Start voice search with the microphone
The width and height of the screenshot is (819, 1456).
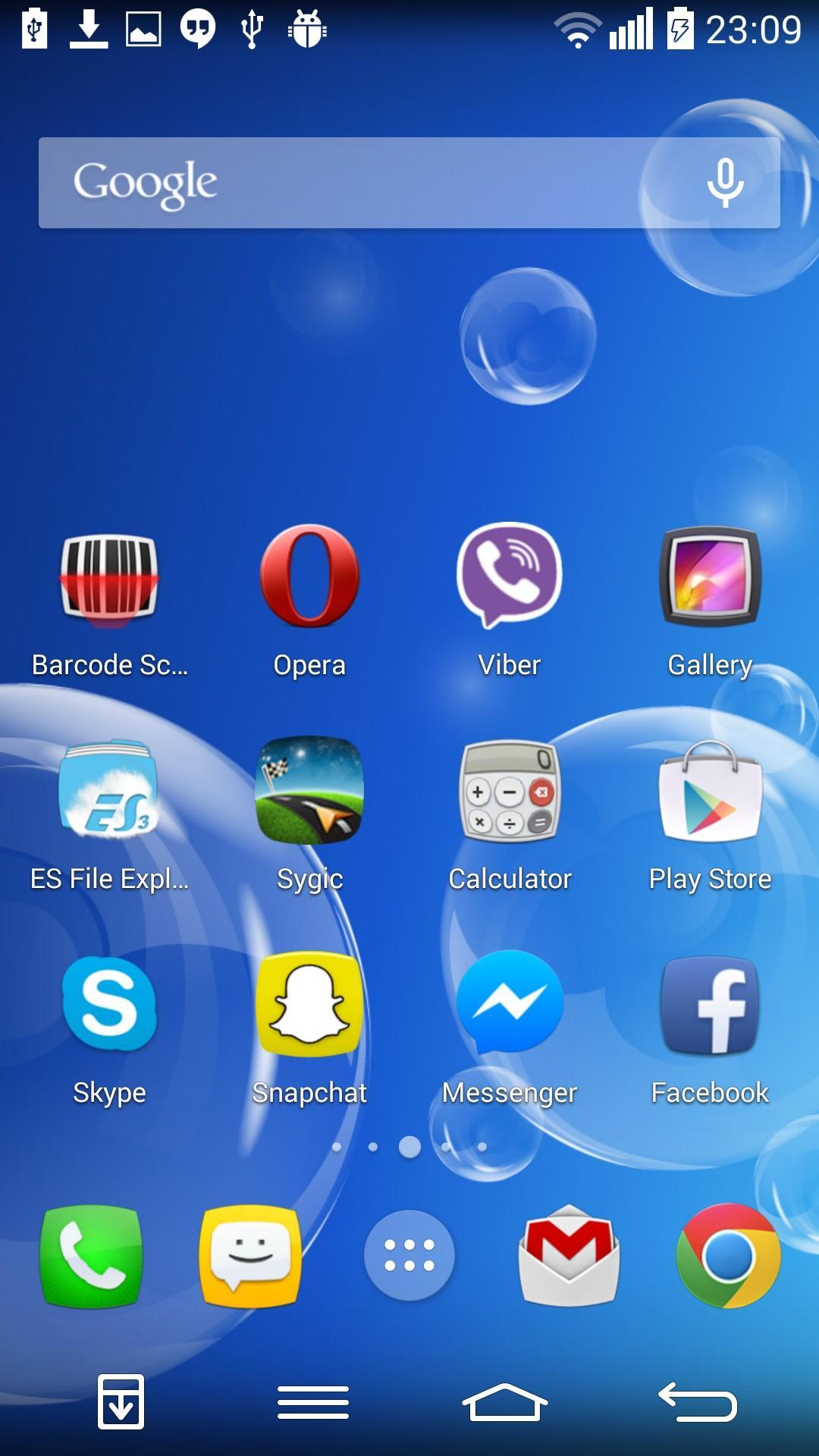[725, 183]
